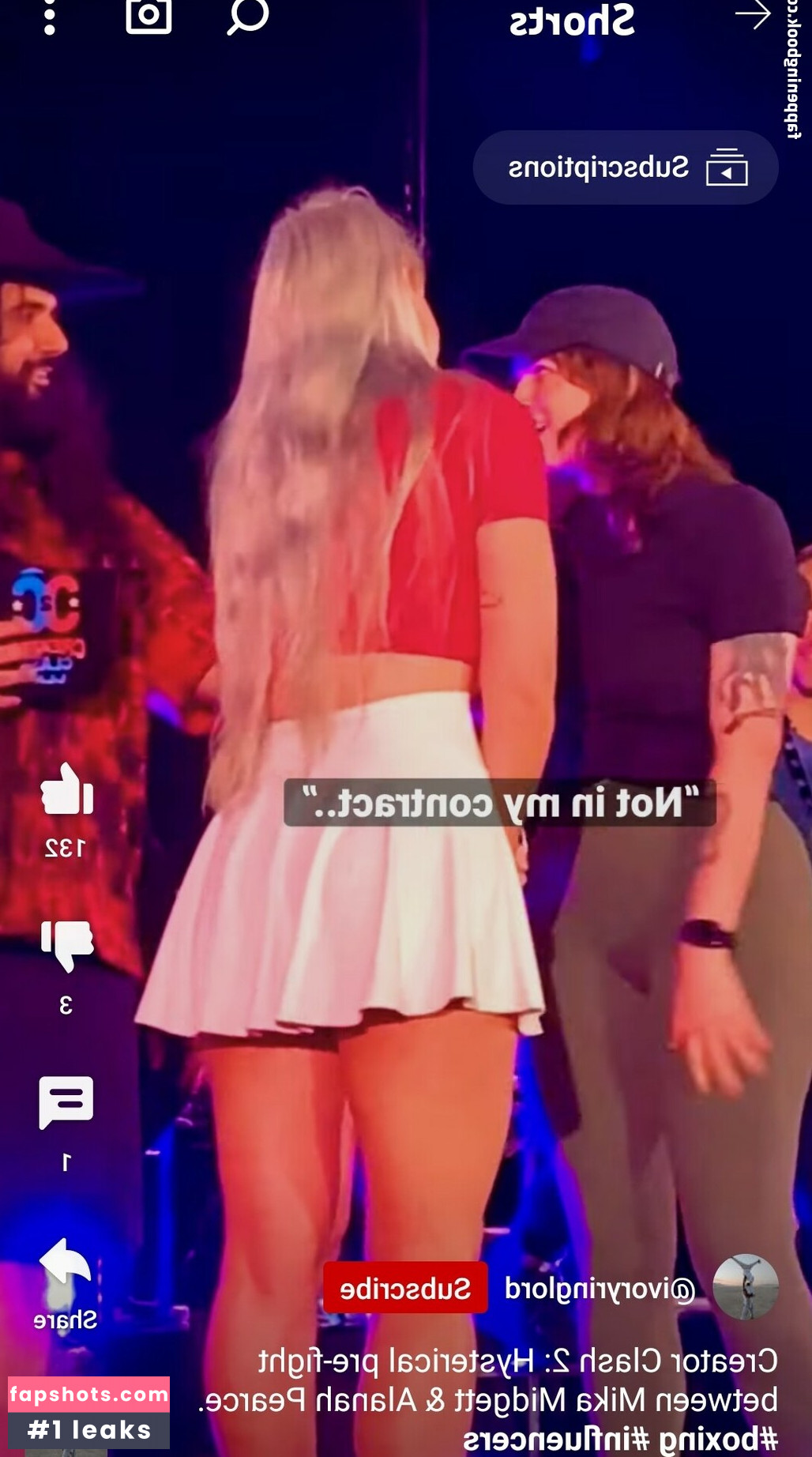Image resolution: width=812 pixels, height=1457 pixels.
Task: Dislike this Short
Action: coord(66,945)
